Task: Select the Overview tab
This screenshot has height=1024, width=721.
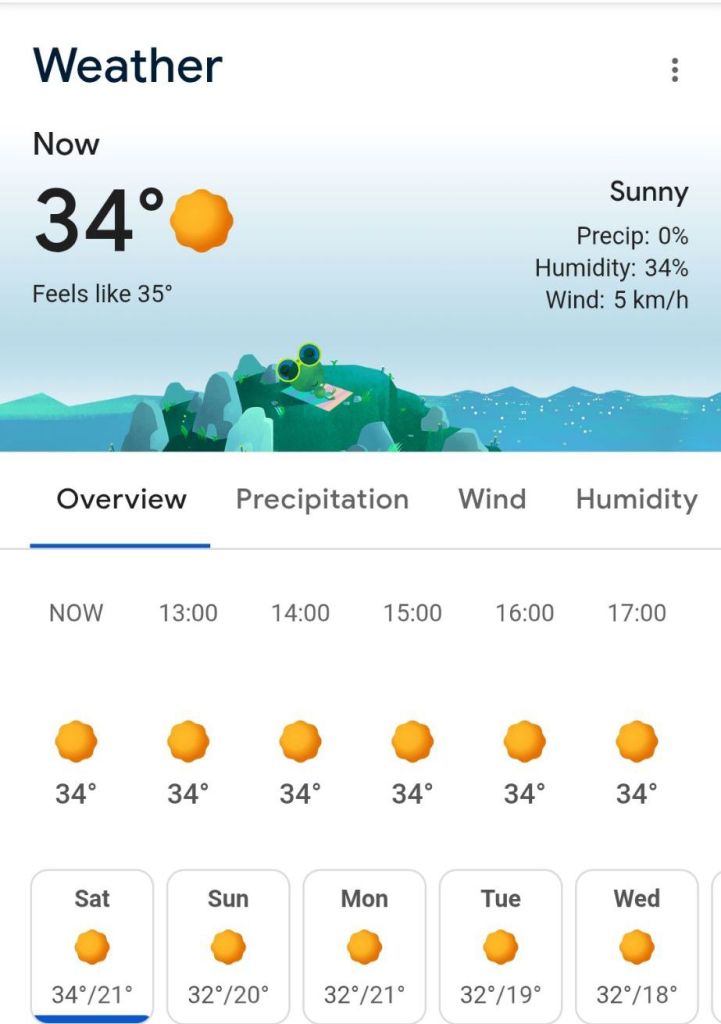Action: [121, 499]
